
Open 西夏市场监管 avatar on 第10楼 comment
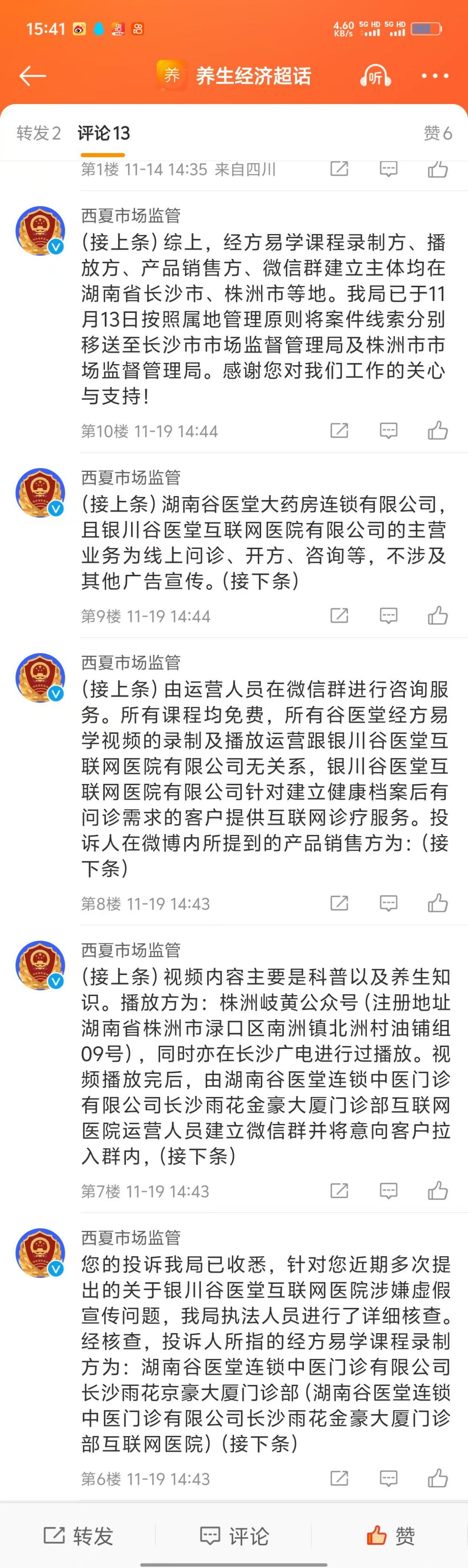[x=40, y=231]
